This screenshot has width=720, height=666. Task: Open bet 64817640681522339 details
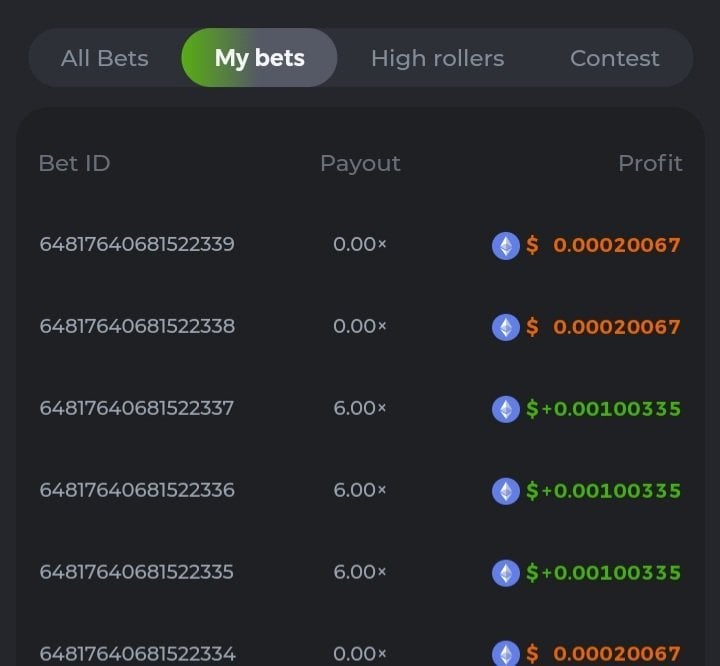(137, 244)
